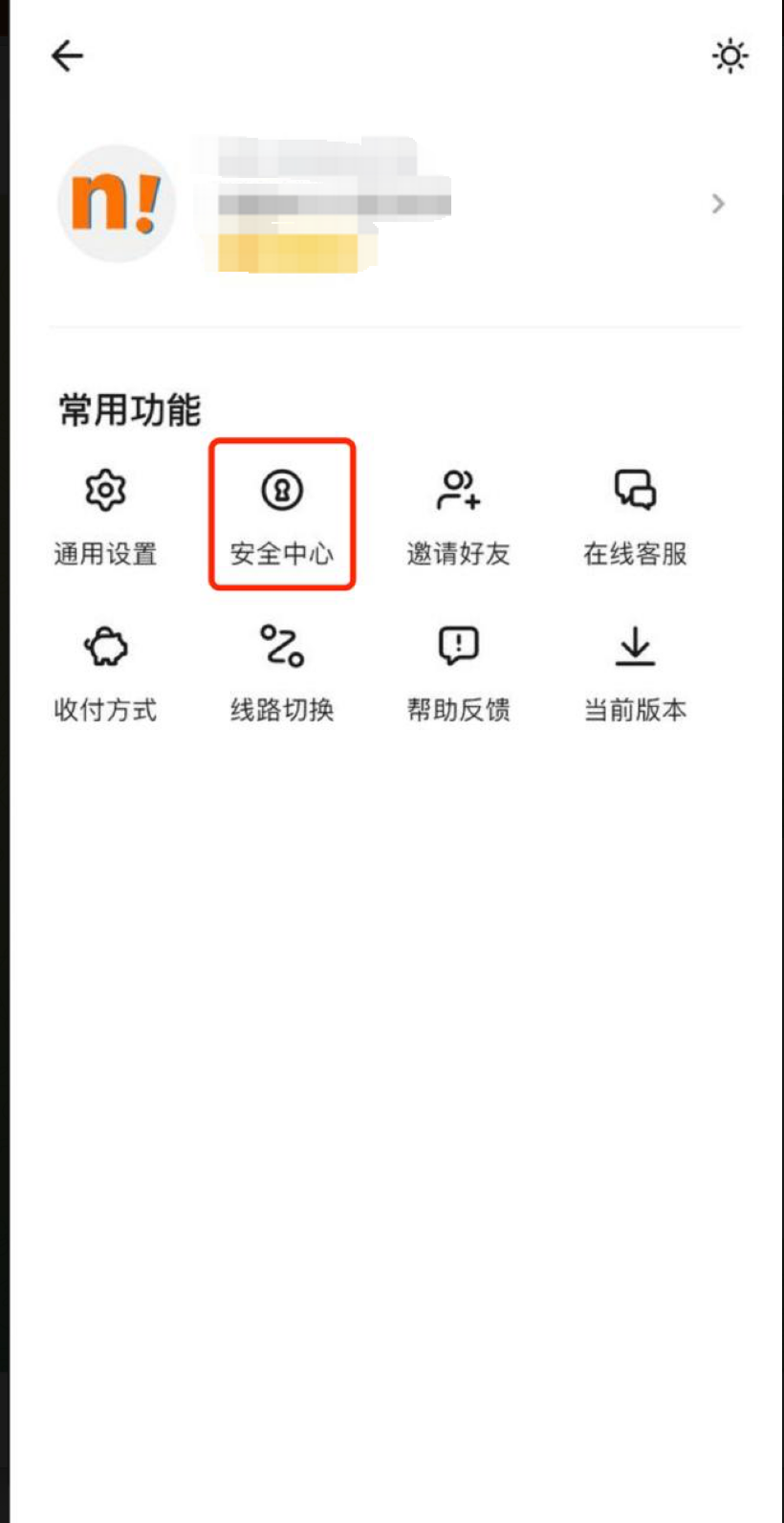The height and width of the screenshot is (1523, 784).
Task: Open the profile details chevron
Action: coord(718,204)
